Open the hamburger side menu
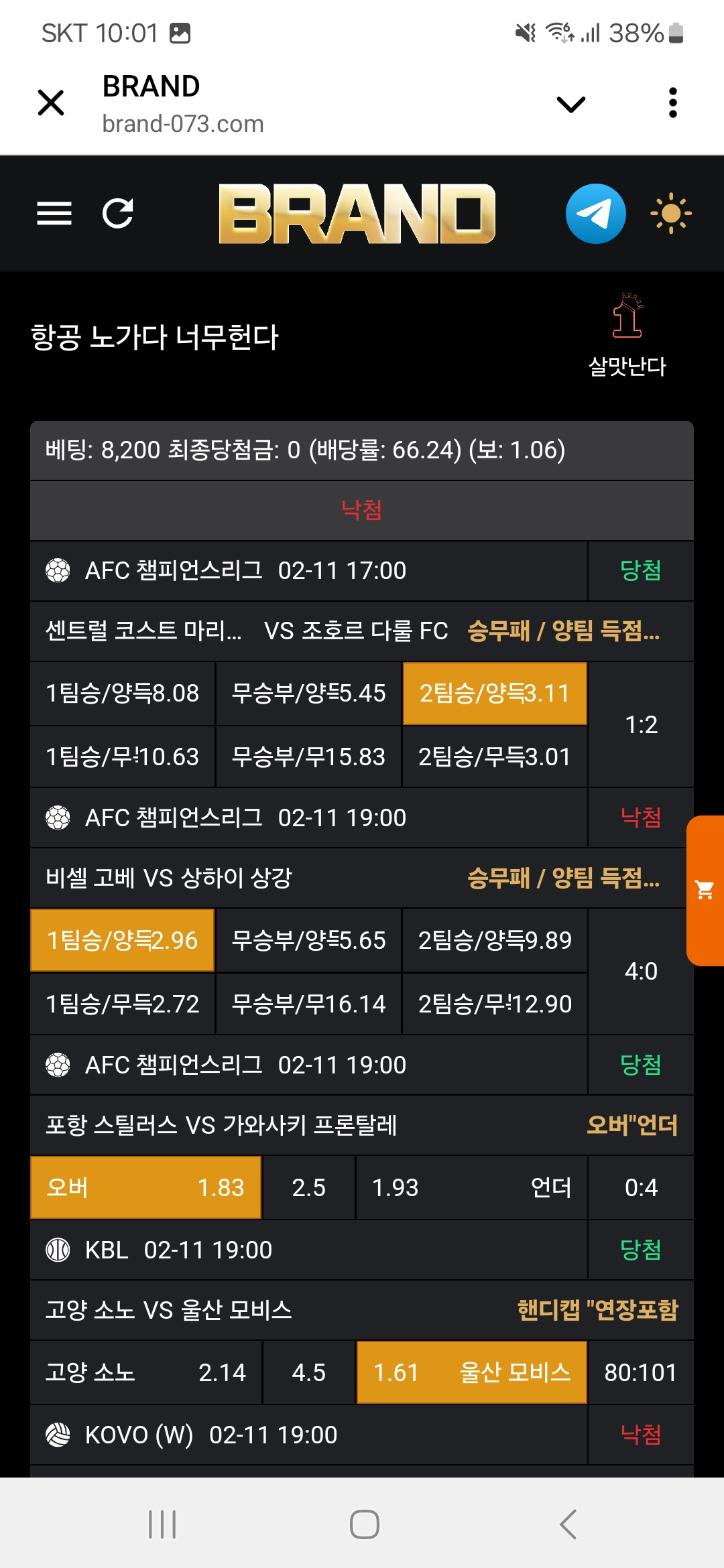 point(54,214)
